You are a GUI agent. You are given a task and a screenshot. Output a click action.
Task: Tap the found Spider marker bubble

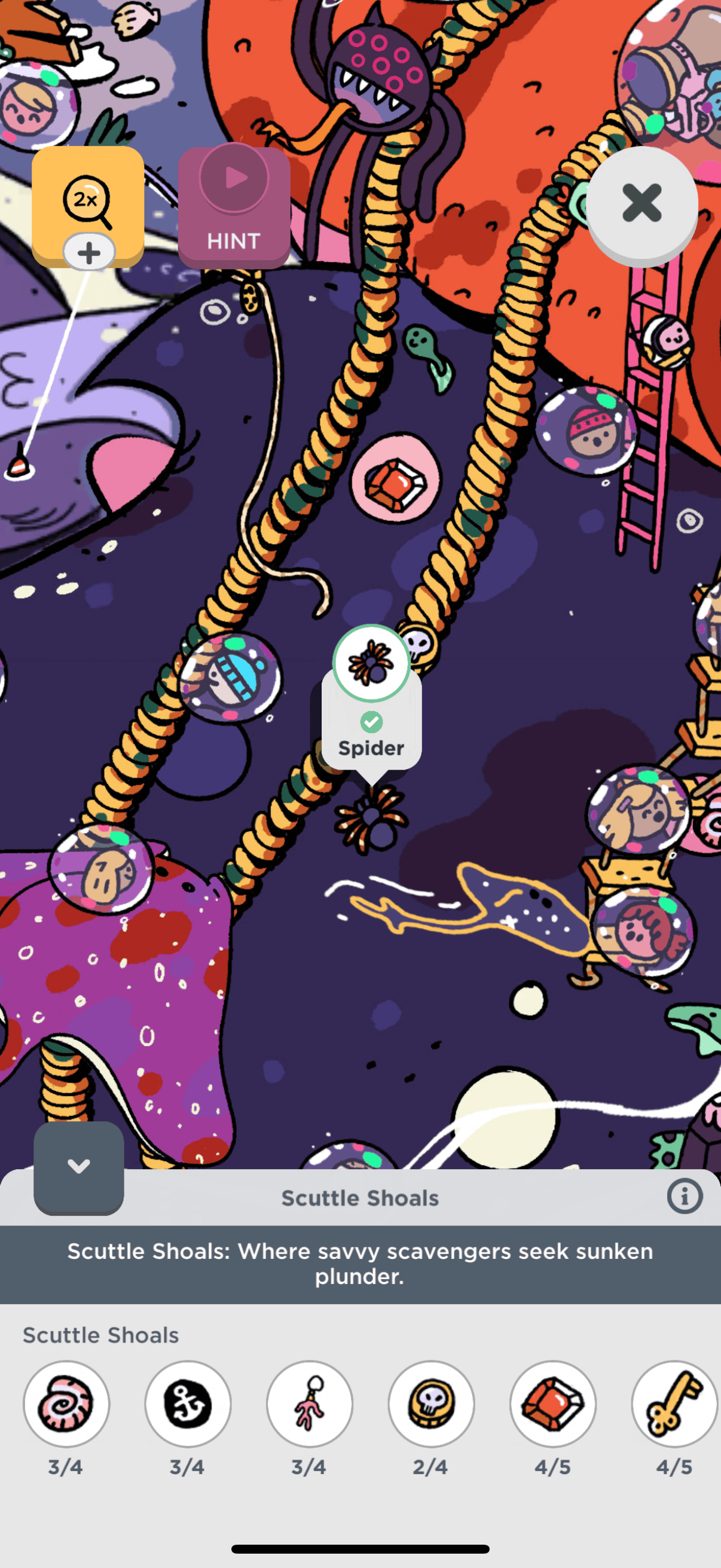[x=371, y=663]
